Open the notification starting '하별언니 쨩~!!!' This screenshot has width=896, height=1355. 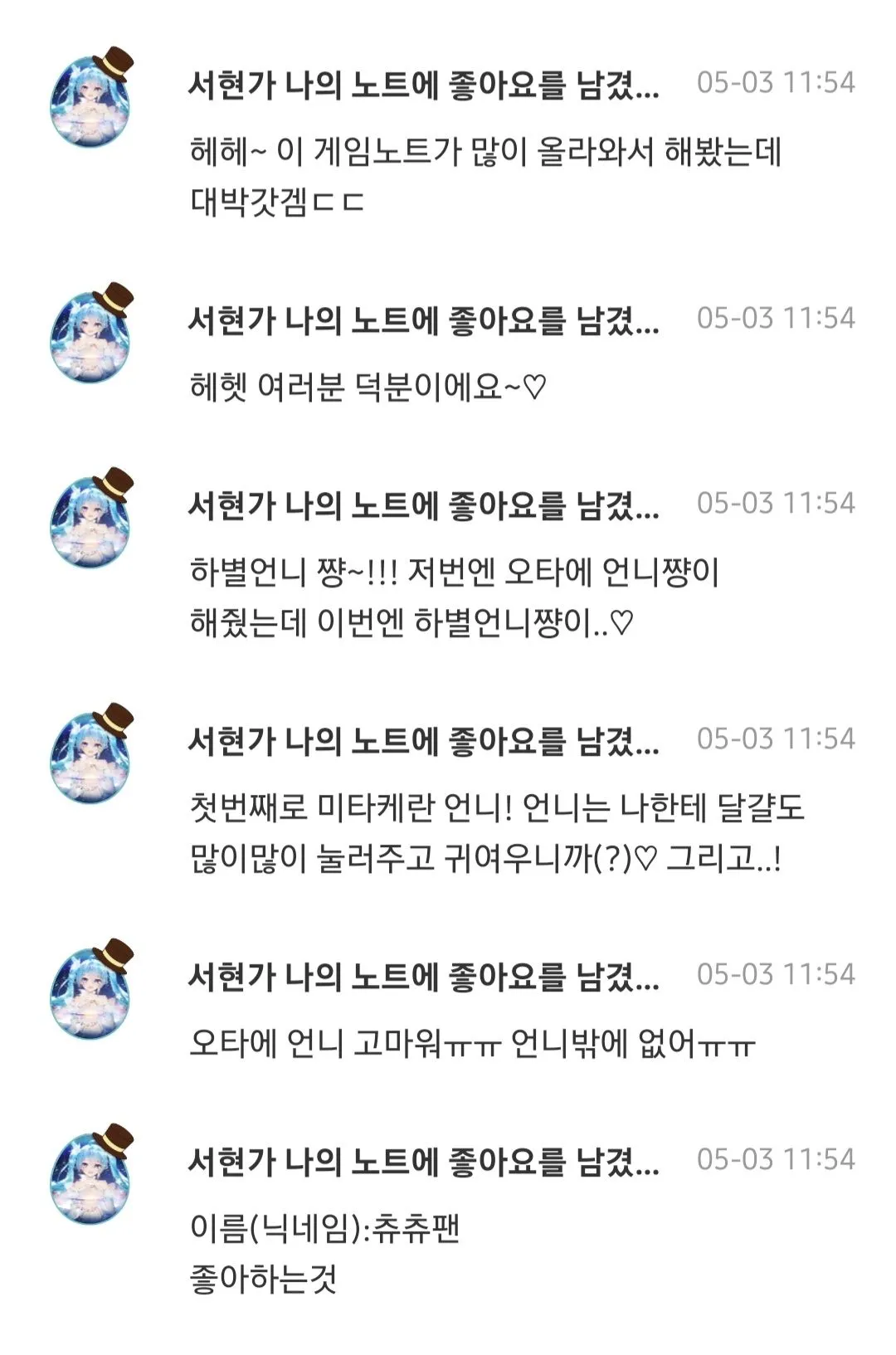[455, 597]
